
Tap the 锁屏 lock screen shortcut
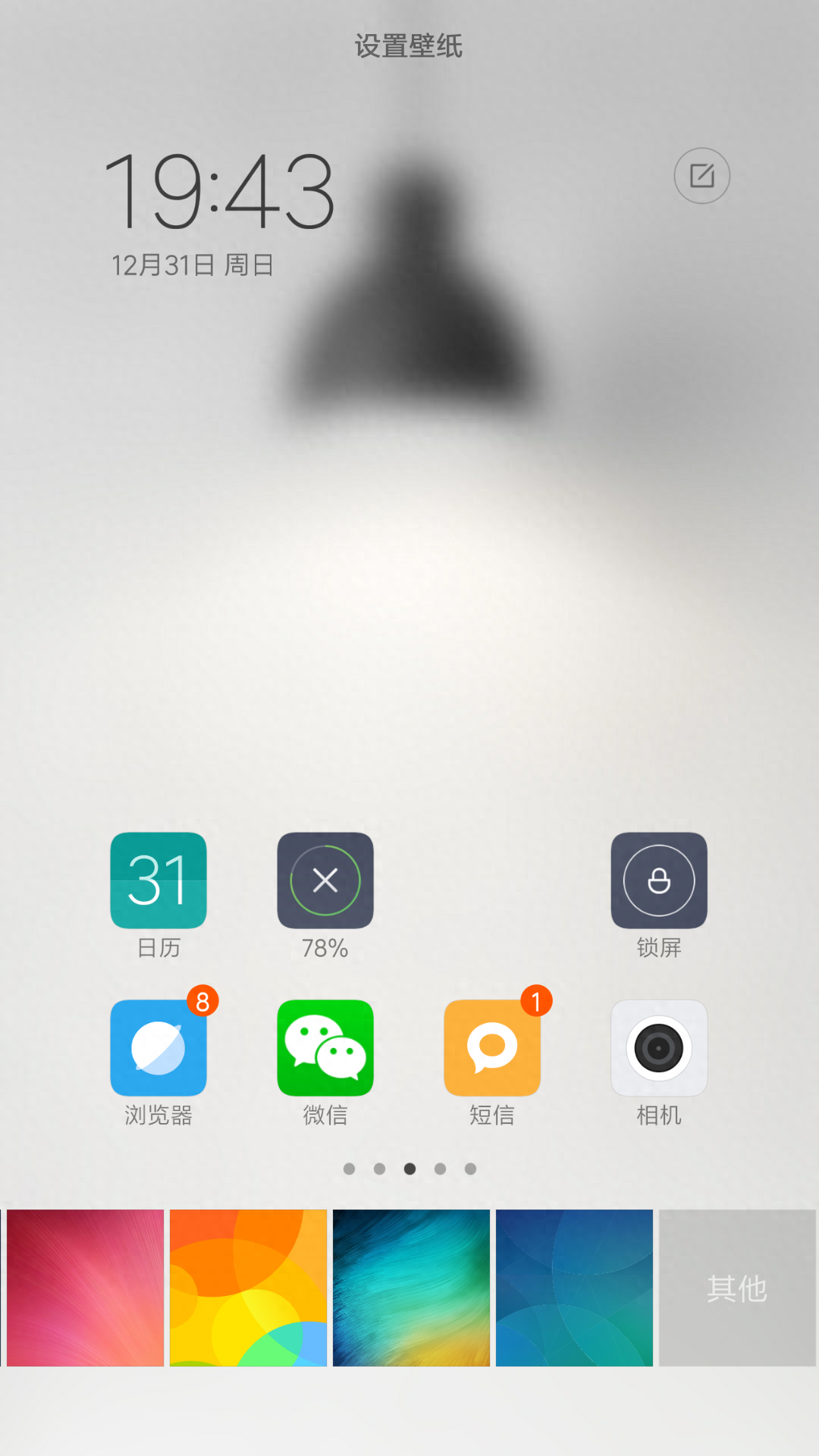659,880
